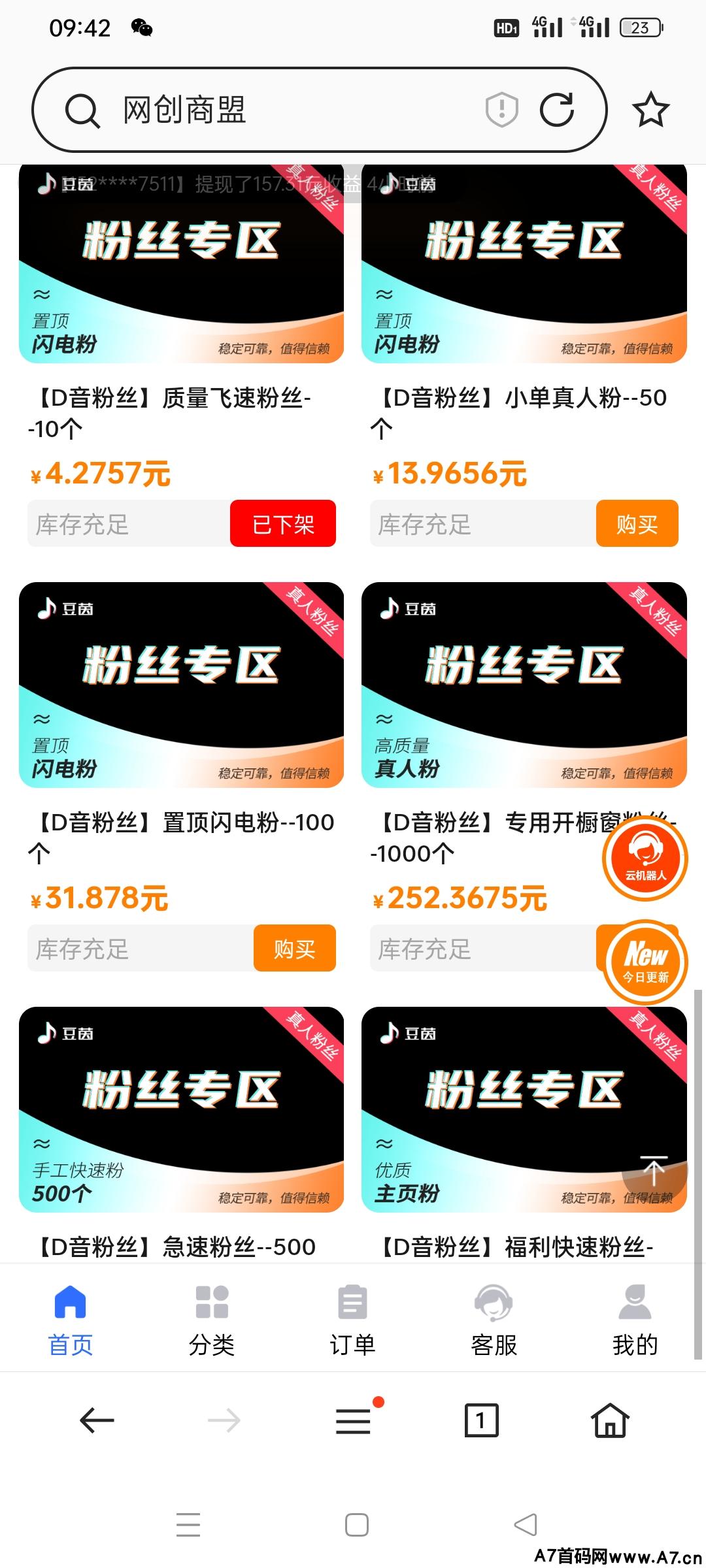Buy the 置顶闪电粉--100个 product
Screen dimensions: 706x1568
tap(294, 949)
